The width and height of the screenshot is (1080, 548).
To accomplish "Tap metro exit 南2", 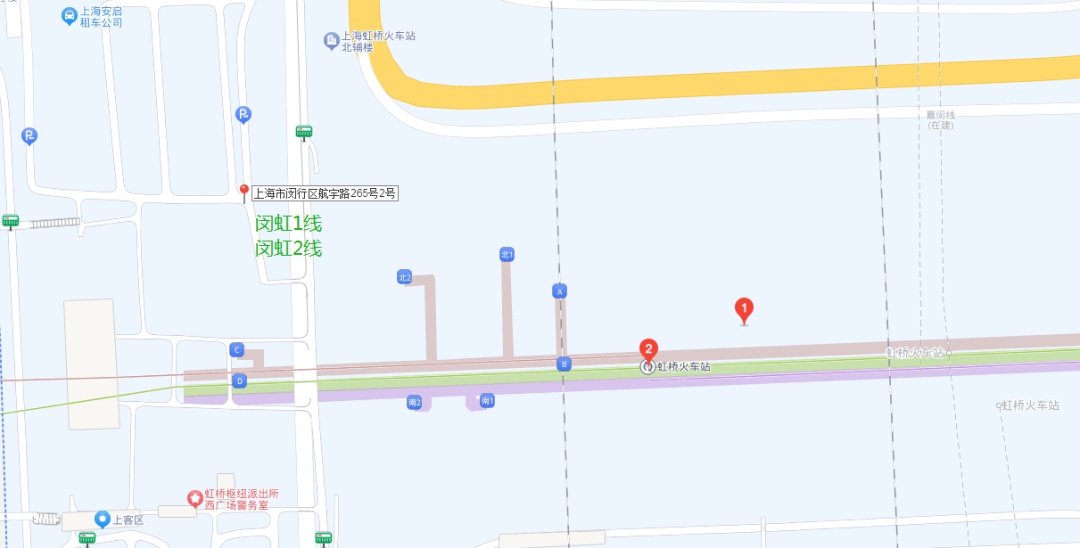I will click(414, 403).
